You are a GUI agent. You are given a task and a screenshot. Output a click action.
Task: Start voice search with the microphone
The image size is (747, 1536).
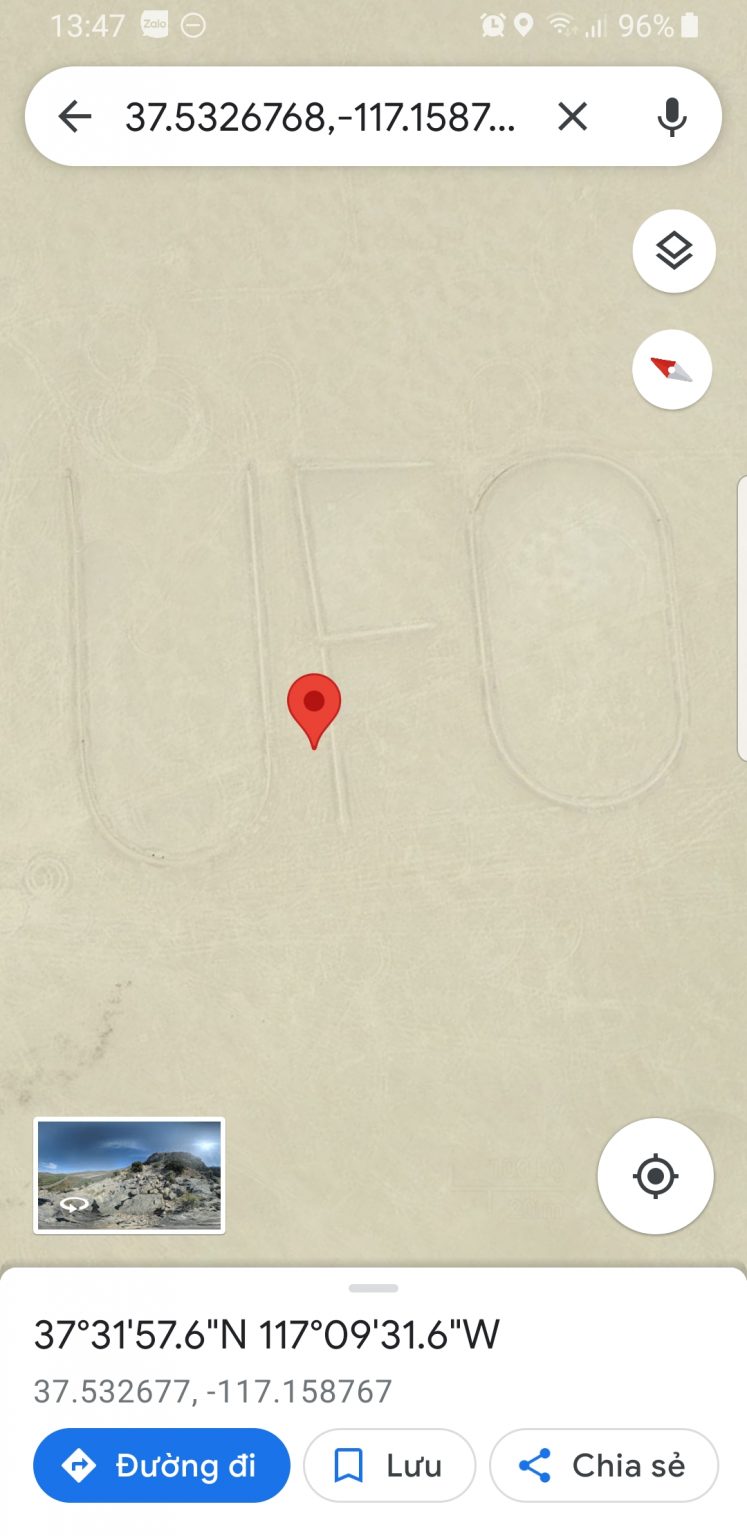tap(672, 118)
